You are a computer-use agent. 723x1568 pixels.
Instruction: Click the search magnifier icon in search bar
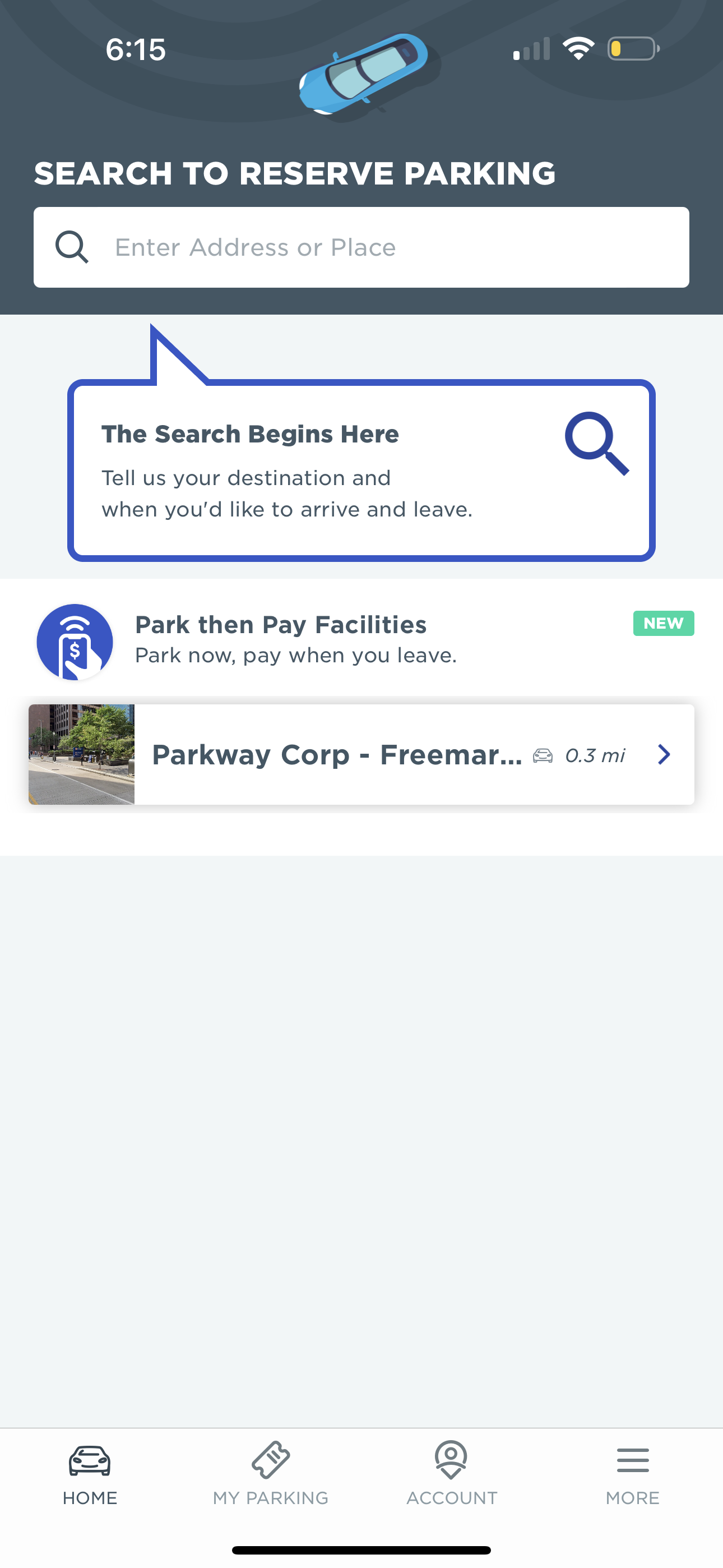coord(71,247)
